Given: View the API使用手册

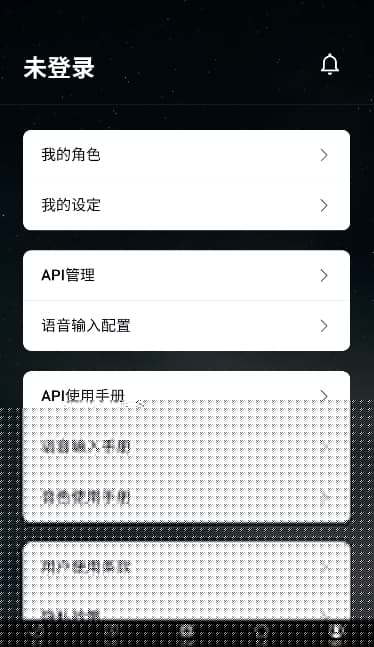Looking at the screenshot, I should [x=187, y=396].
